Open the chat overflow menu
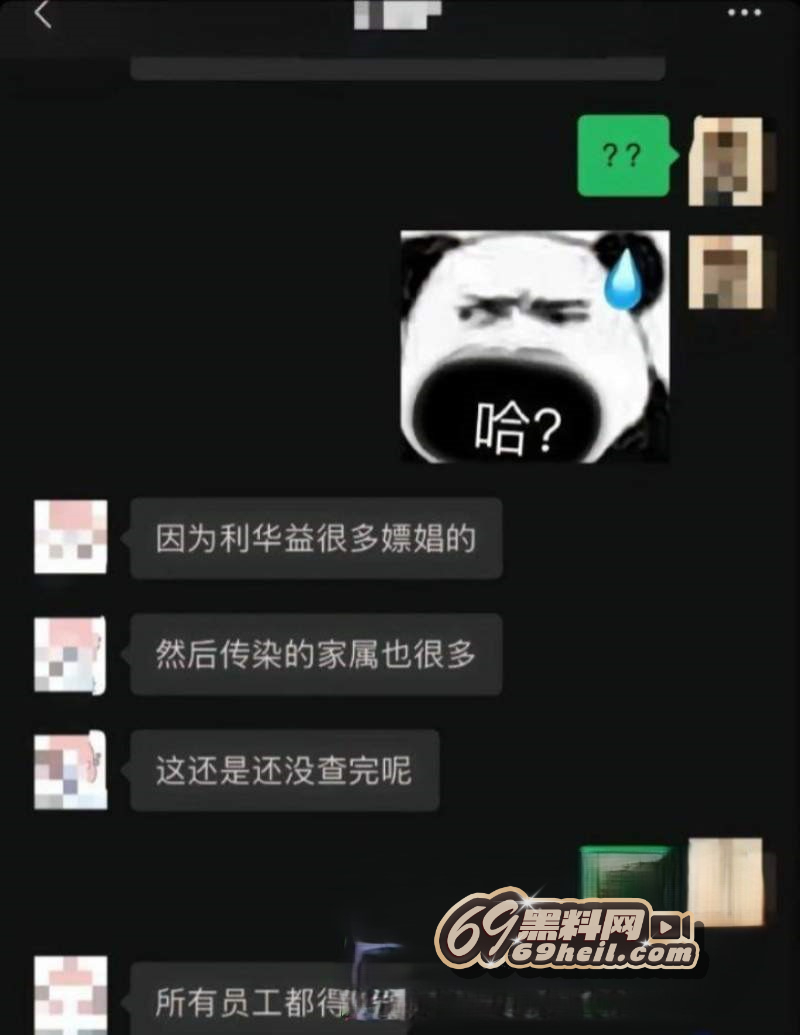The height and width of the screenshot is (1035, 800). point(744,13)
